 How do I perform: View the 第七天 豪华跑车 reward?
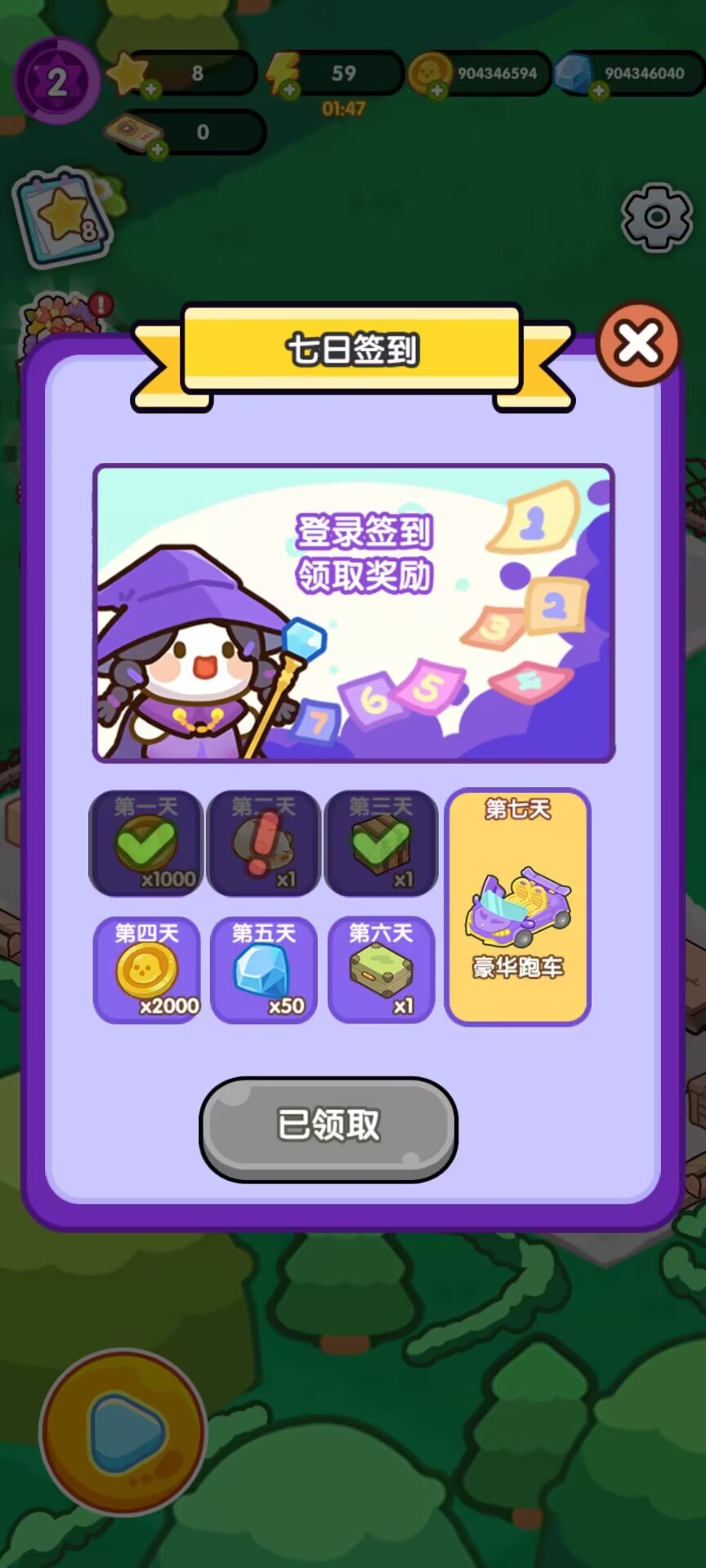click(x=517, y=906)
